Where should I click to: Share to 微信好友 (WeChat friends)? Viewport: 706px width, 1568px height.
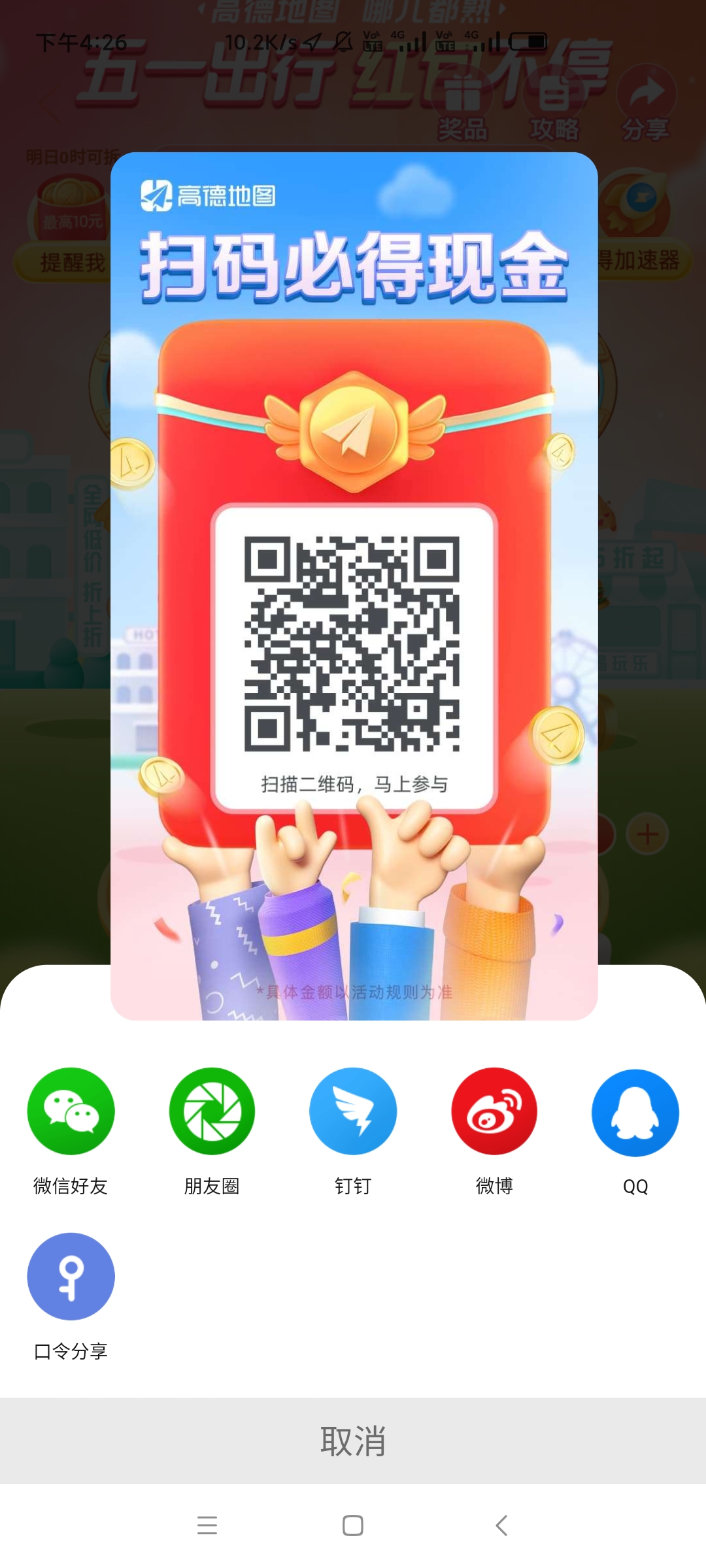pyautogui.click(x=71, y=1111)
